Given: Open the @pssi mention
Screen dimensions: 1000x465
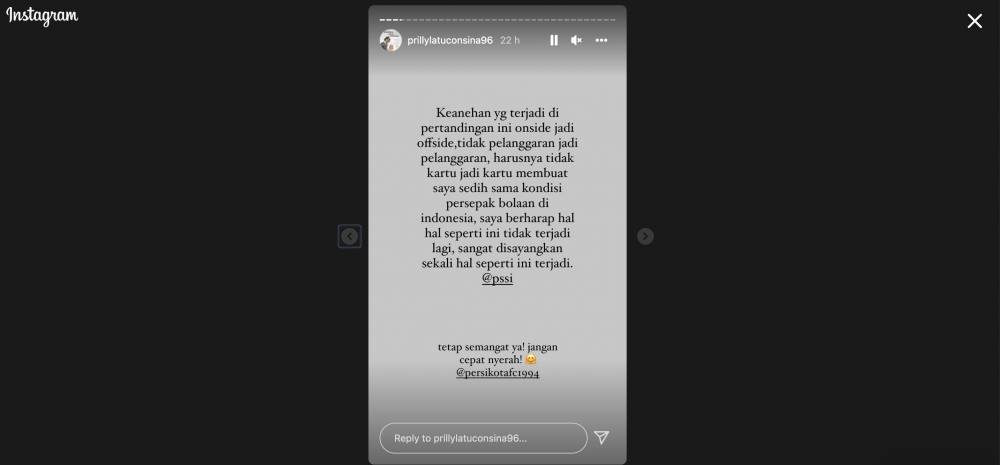Looking at the screenshot, I should (x=497, y=279).
